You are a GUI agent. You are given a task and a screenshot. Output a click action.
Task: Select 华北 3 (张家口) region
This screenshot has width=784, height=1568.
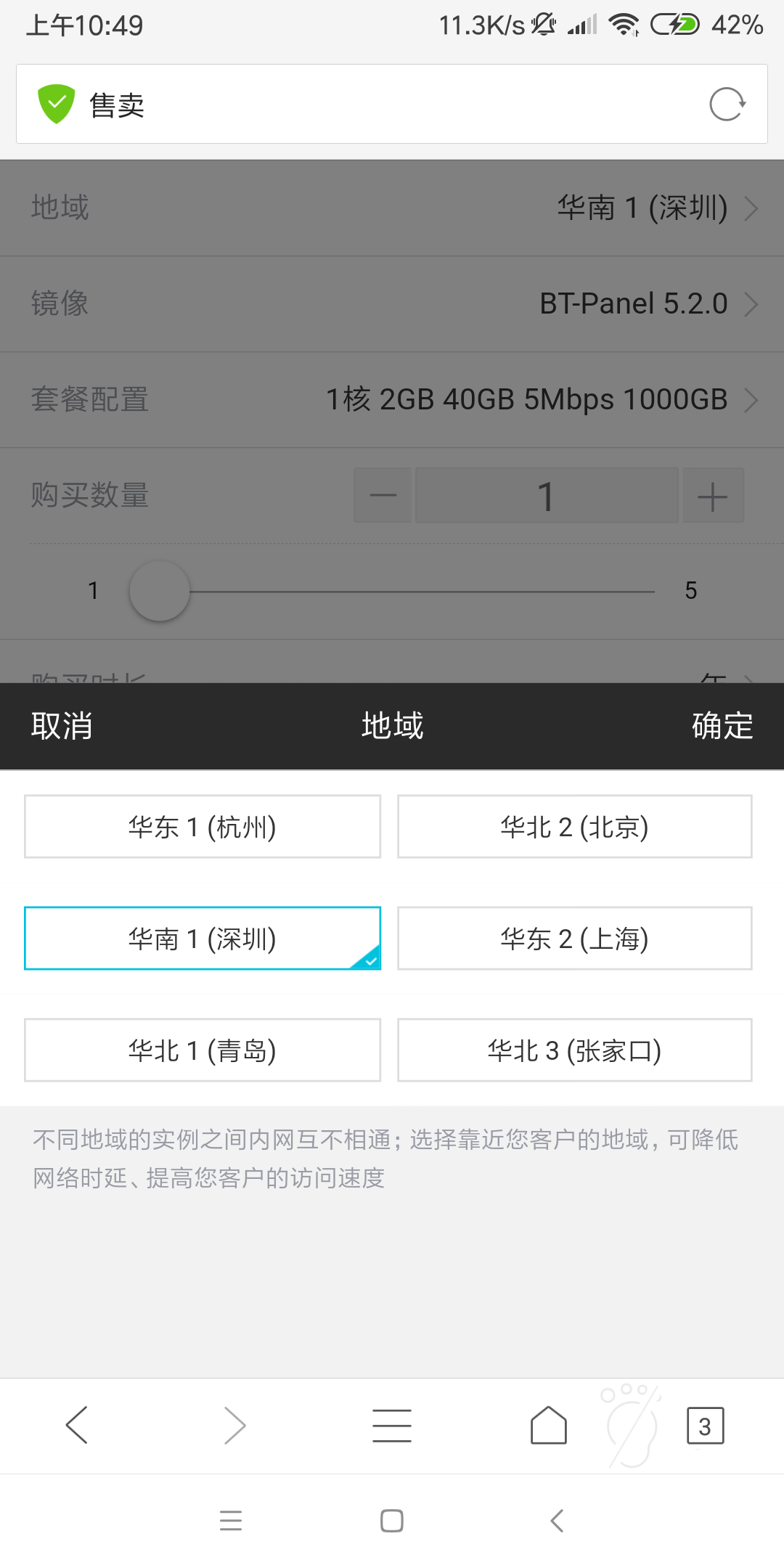pyautogui.click(x=574, y=1050)
